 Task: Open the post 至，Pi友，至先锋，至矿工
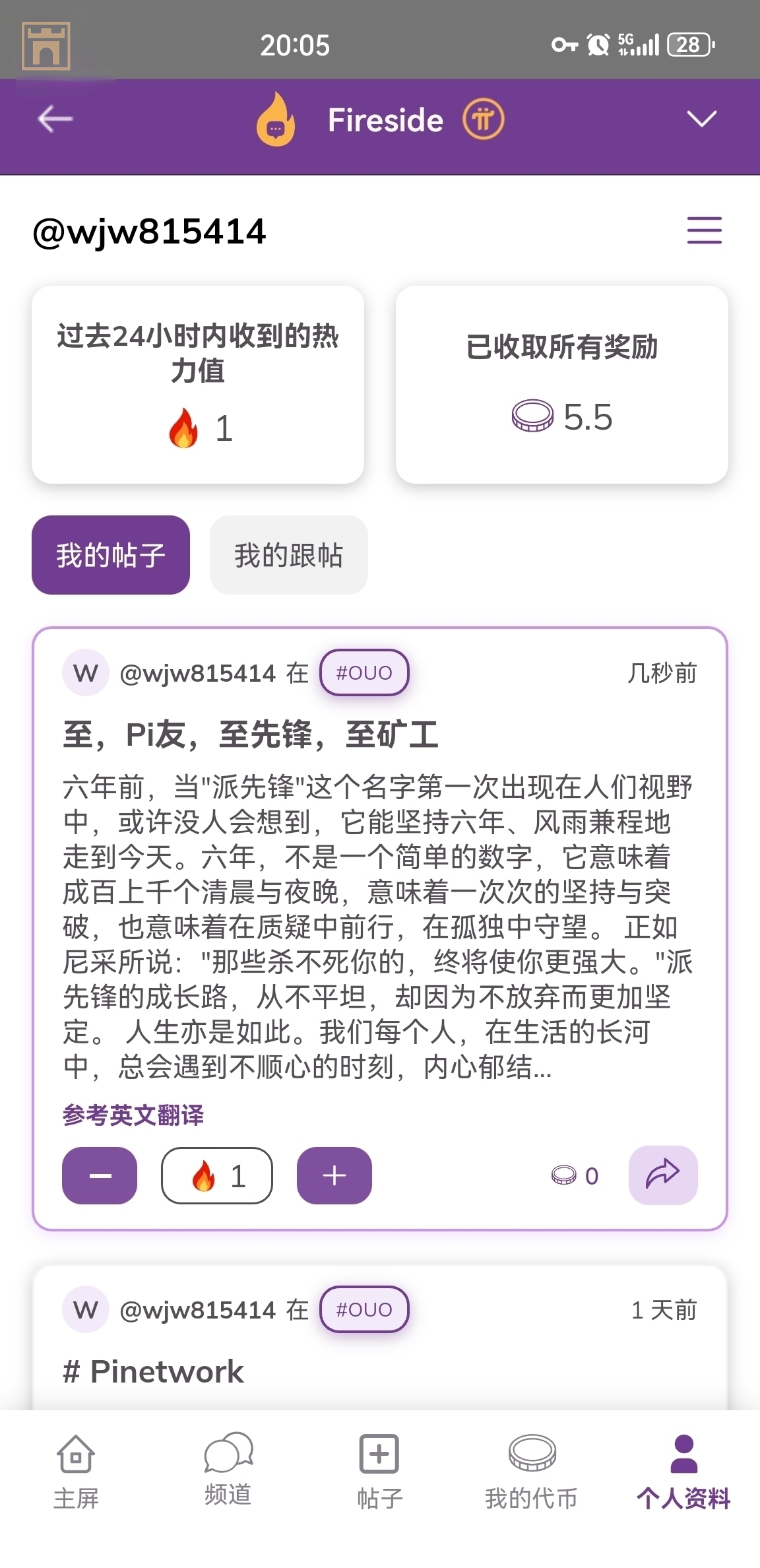(251, 735)
